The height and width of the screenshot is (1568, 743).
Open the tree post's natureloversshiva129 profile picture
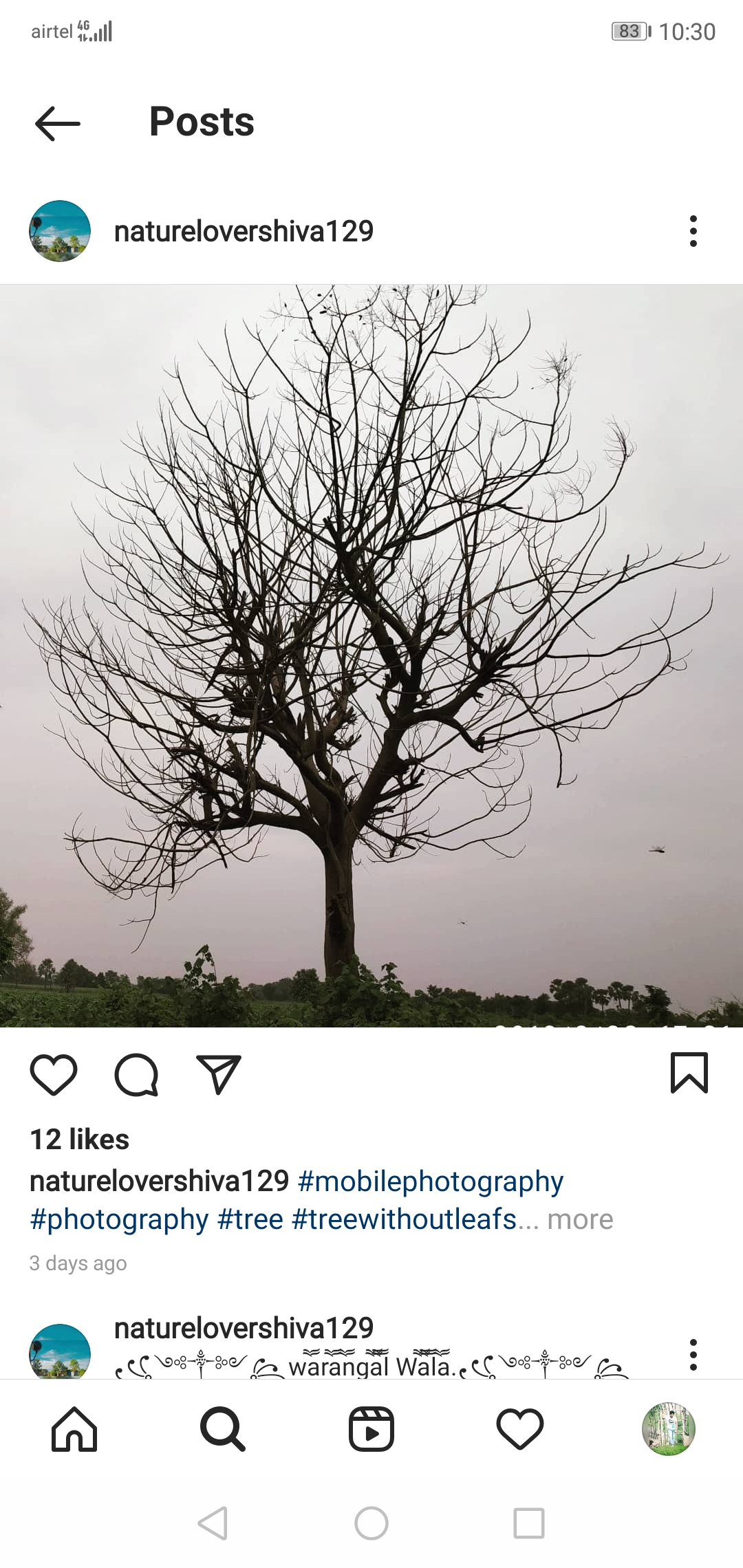click(x=60, y=231)
